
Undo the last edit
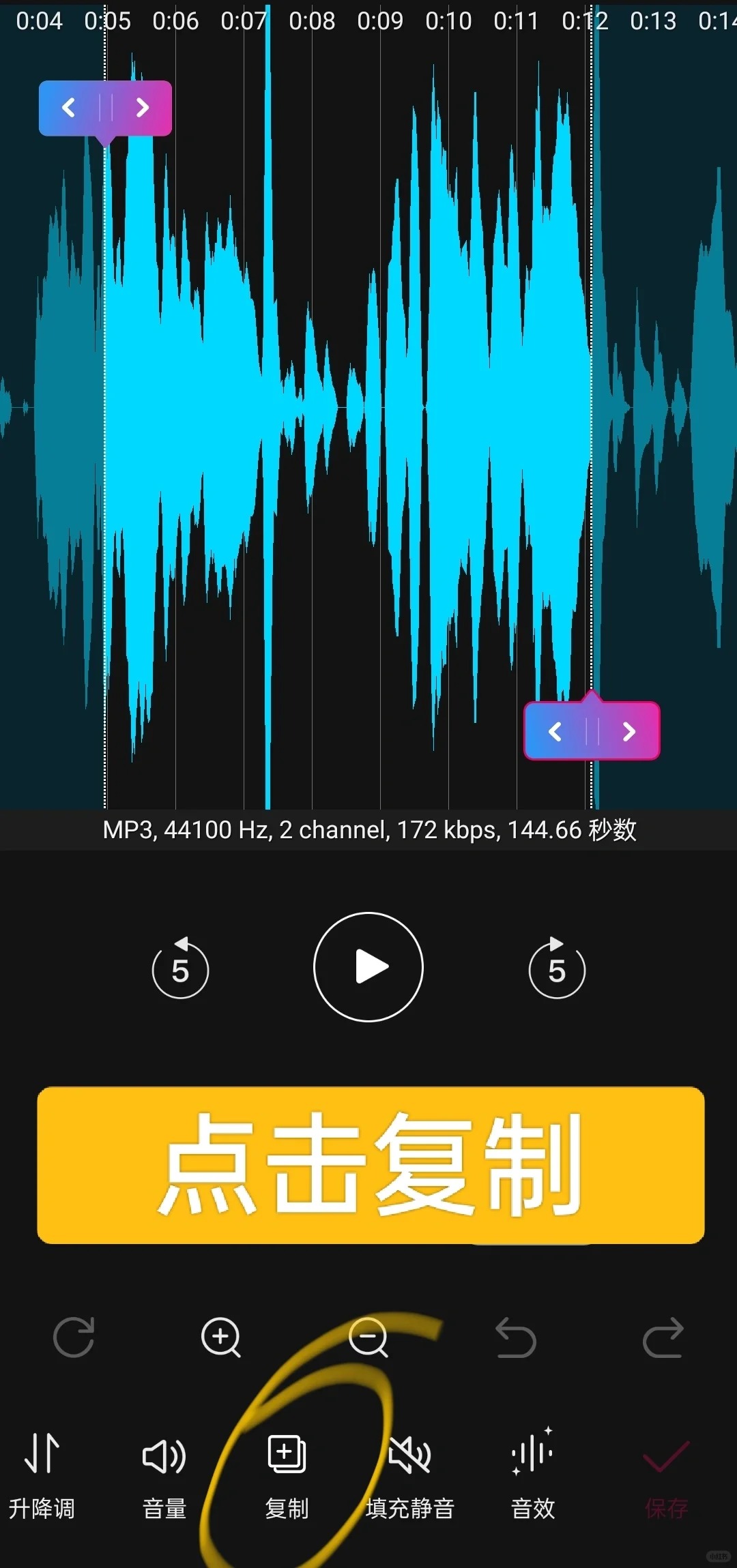click(516, 1337)
